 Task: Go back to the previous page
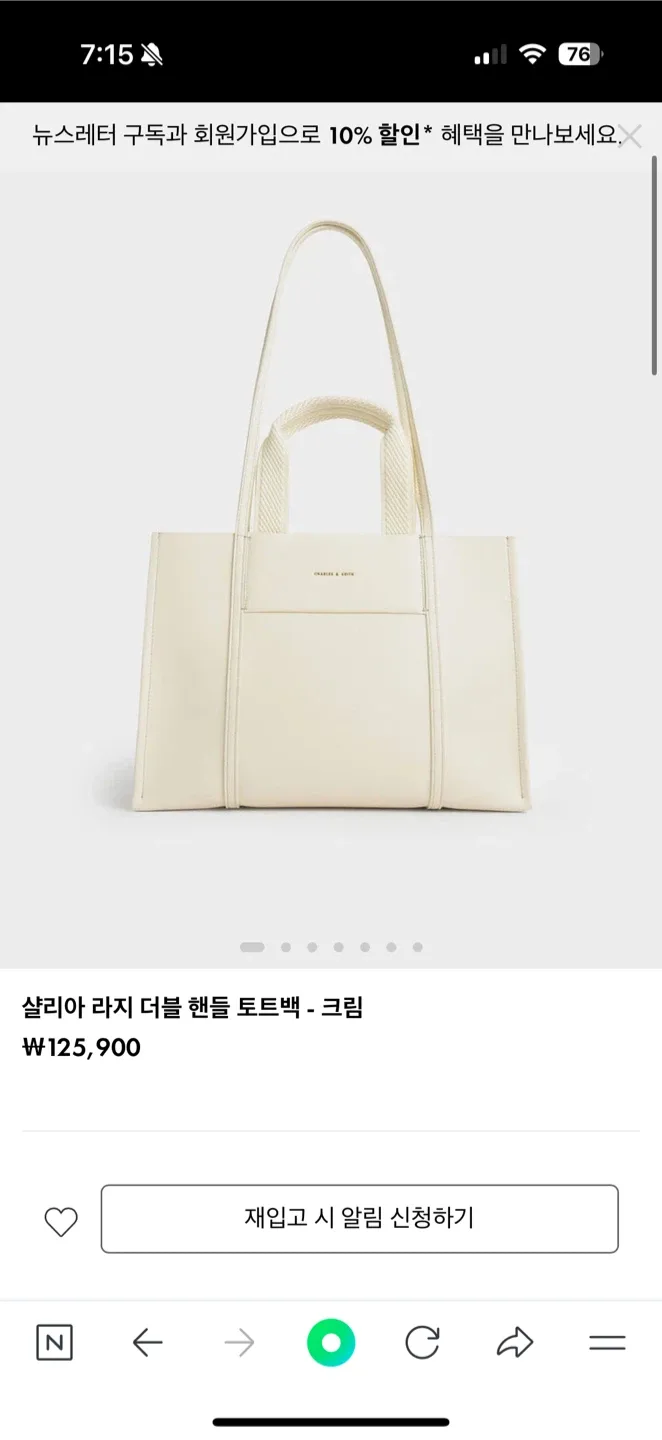[147, 1343]
